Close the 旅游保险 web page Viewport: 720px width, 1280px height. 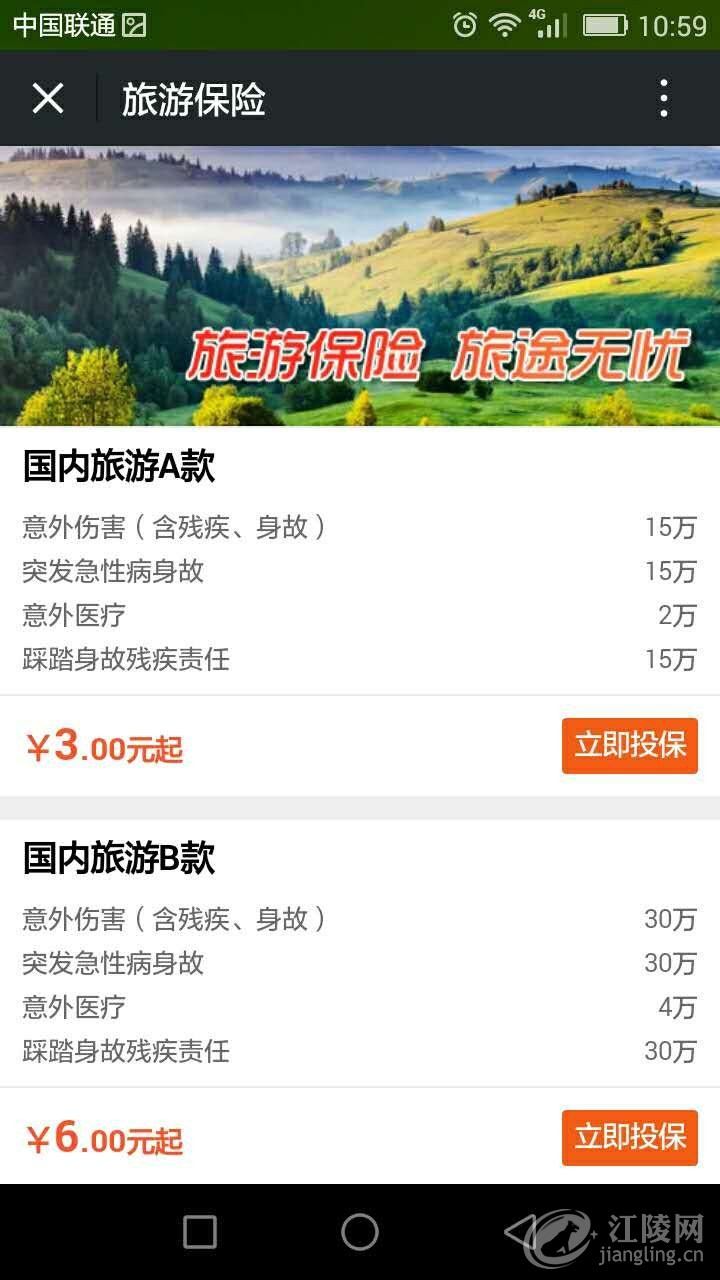[47, 99]
